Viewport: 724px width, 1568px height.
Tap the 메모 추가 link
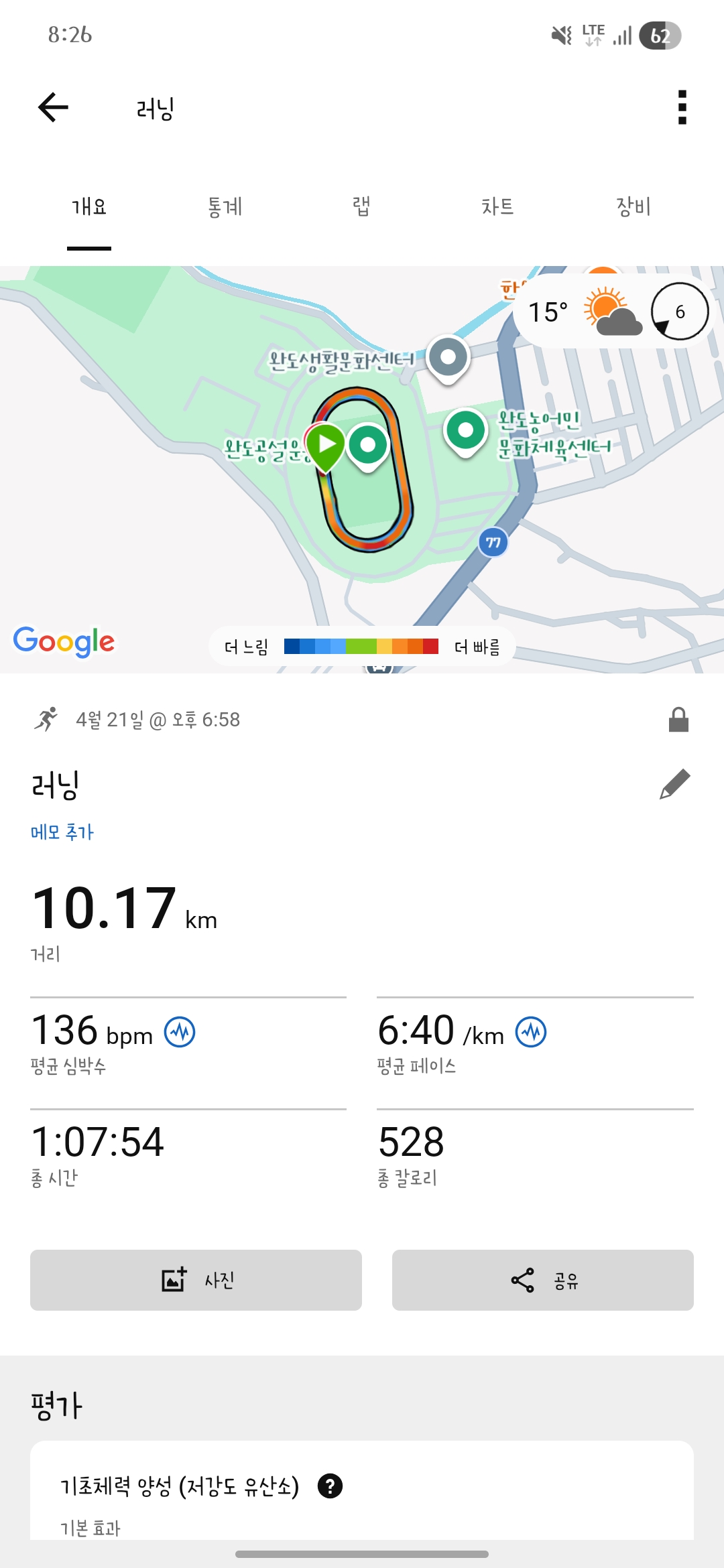(x=62, y=832)
